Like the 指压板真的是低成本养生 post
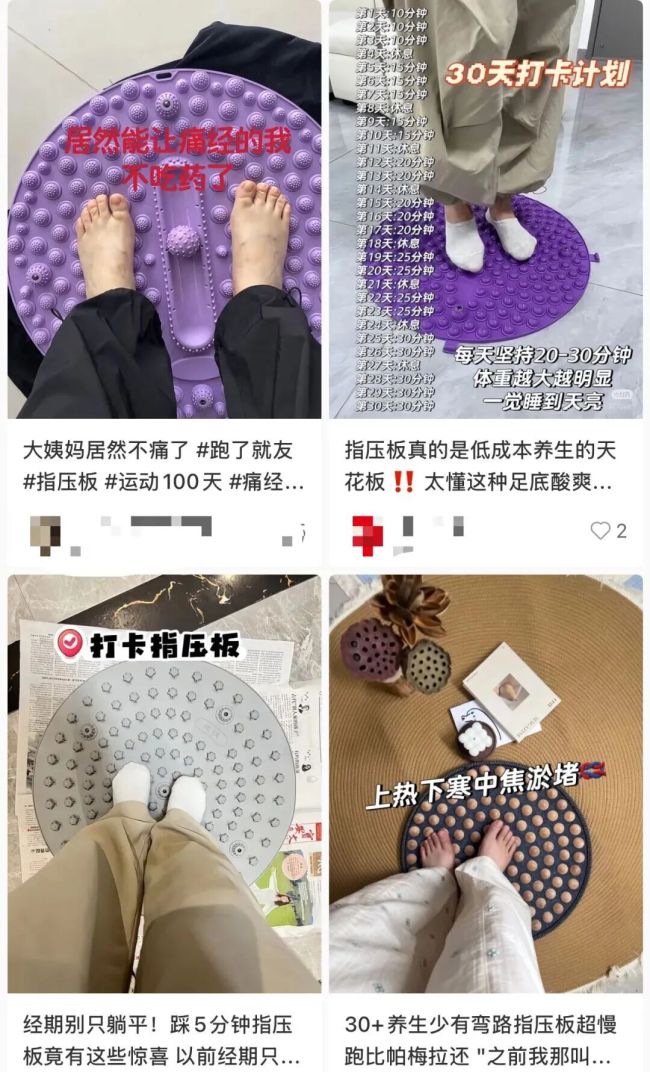 [600, 531]
